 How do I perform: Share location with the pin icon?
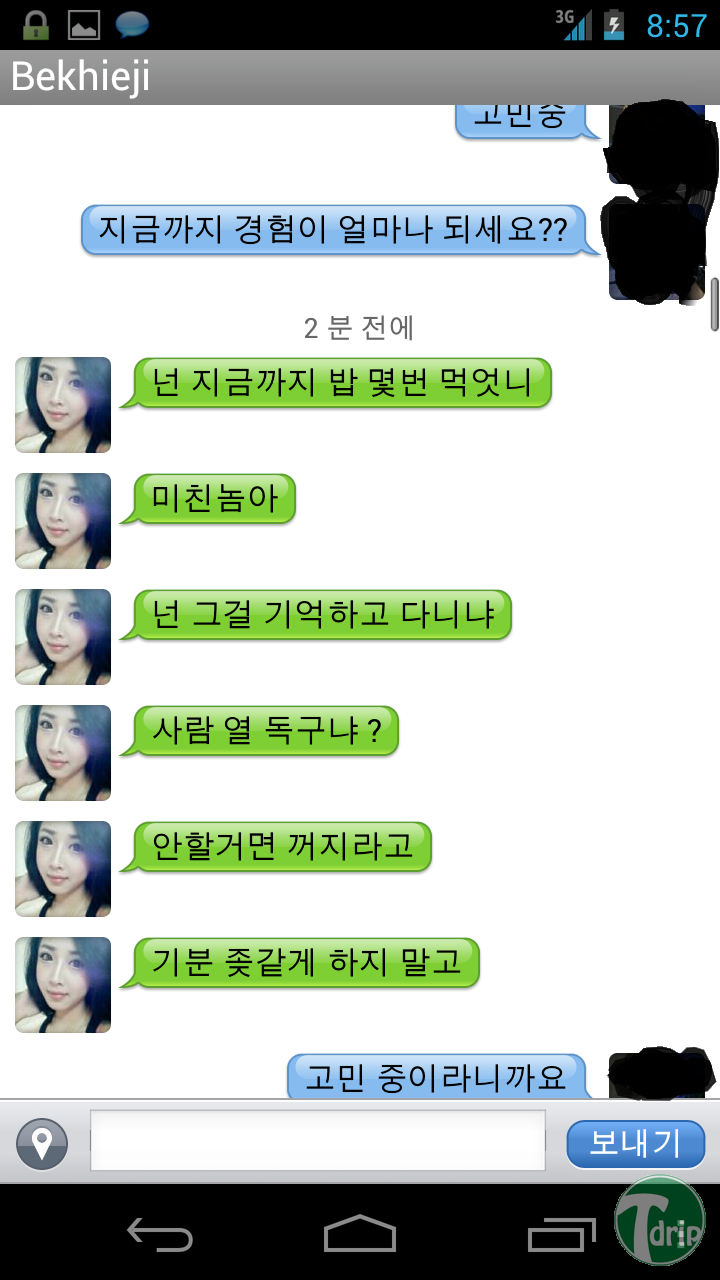click(x=42, y=1144)
